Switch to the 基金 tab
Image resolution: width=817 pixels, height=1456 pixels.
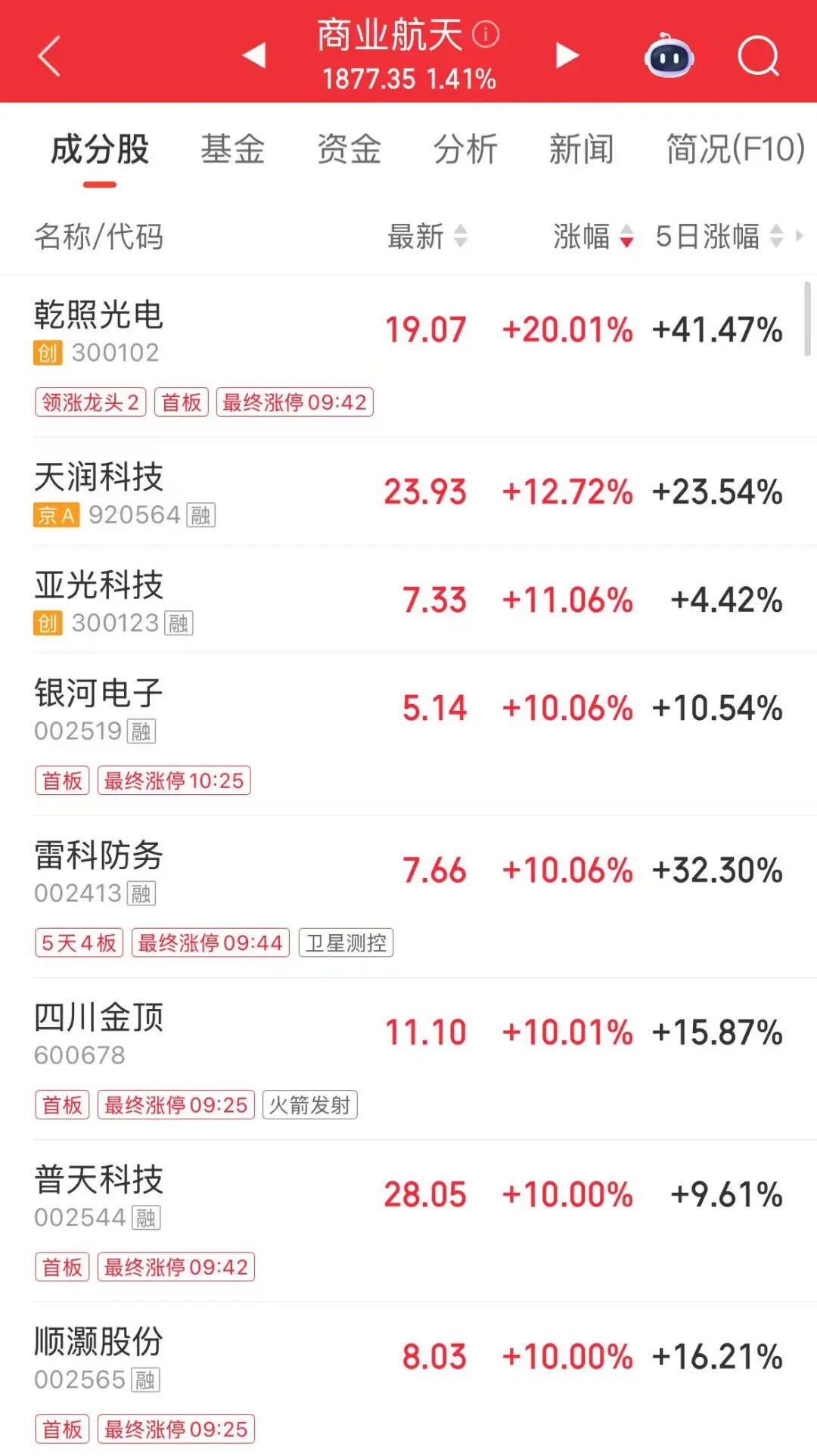coord(232,149)
